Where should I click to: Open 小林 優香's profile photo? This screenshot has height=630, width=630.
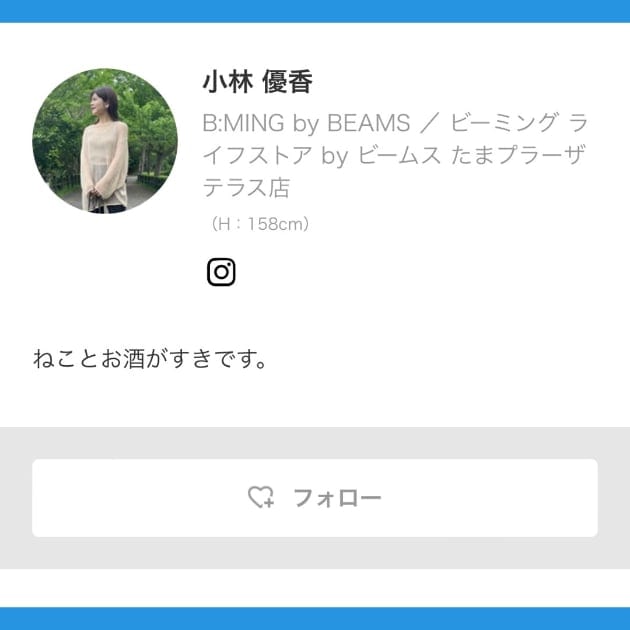(x=105, y=141)
